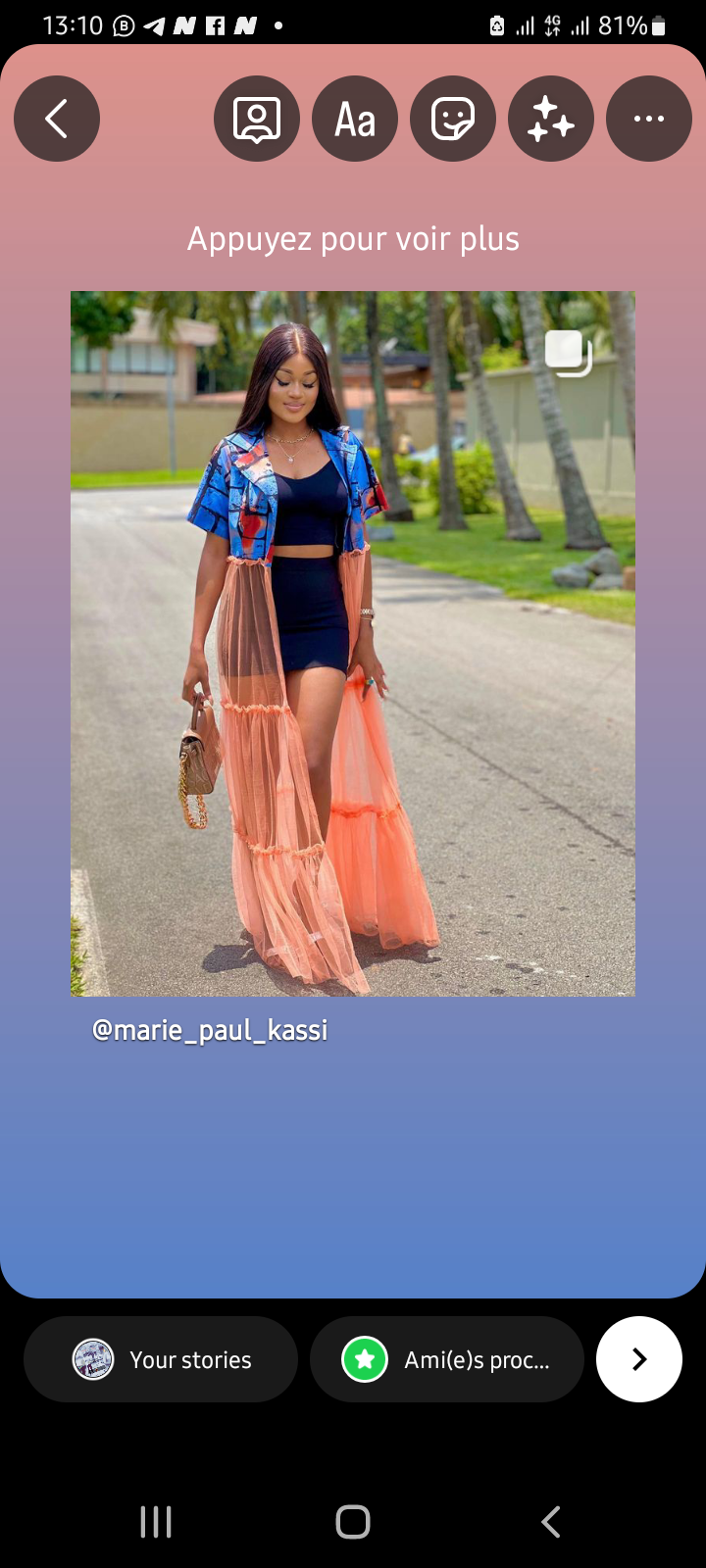Continue with the white arrow button
Viewport: 706px width, 1568px height.
(x=639, y=1359)
